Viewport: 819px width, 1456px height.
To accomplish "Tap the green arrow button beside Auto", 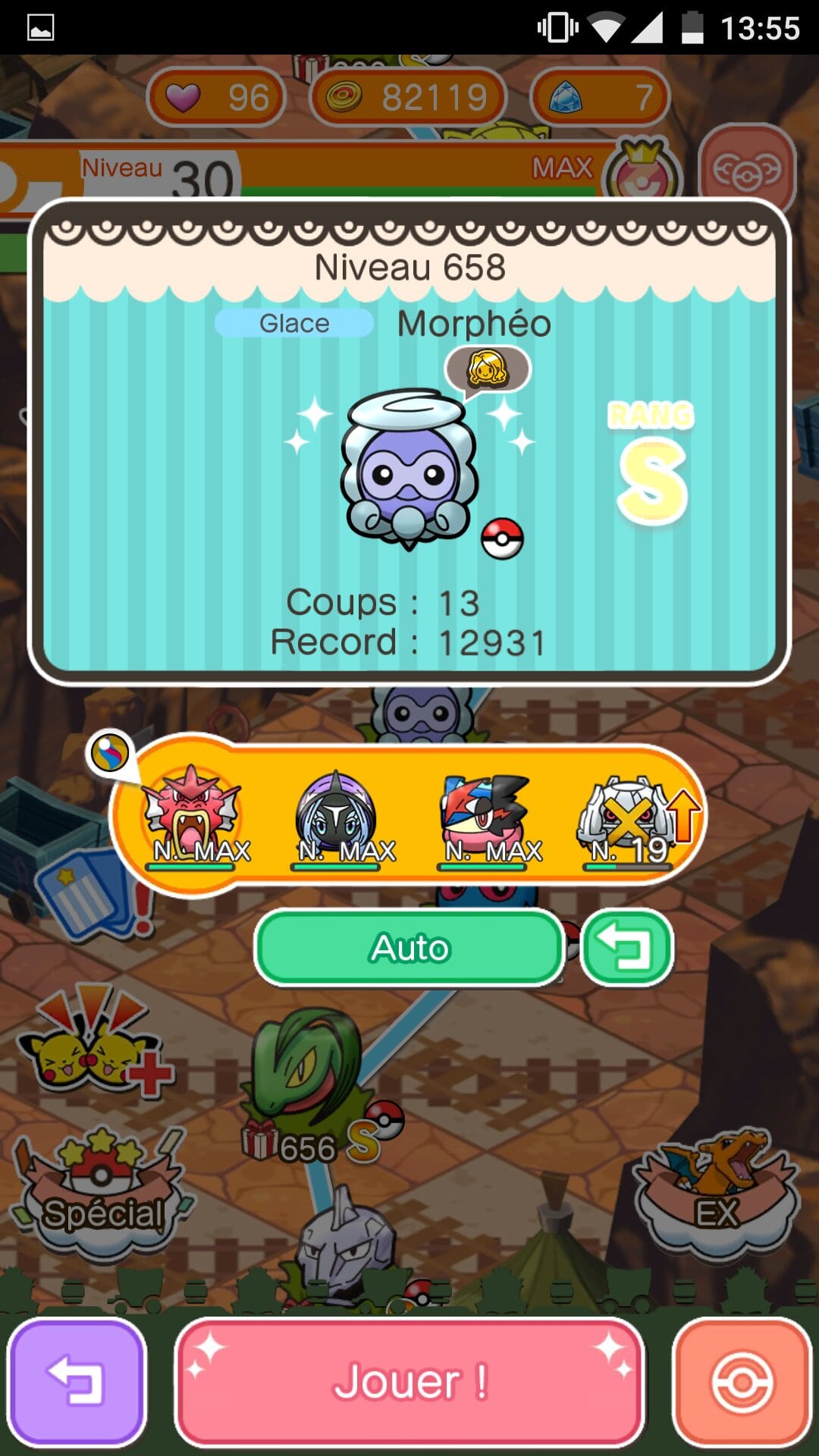I will coord(626,948).
